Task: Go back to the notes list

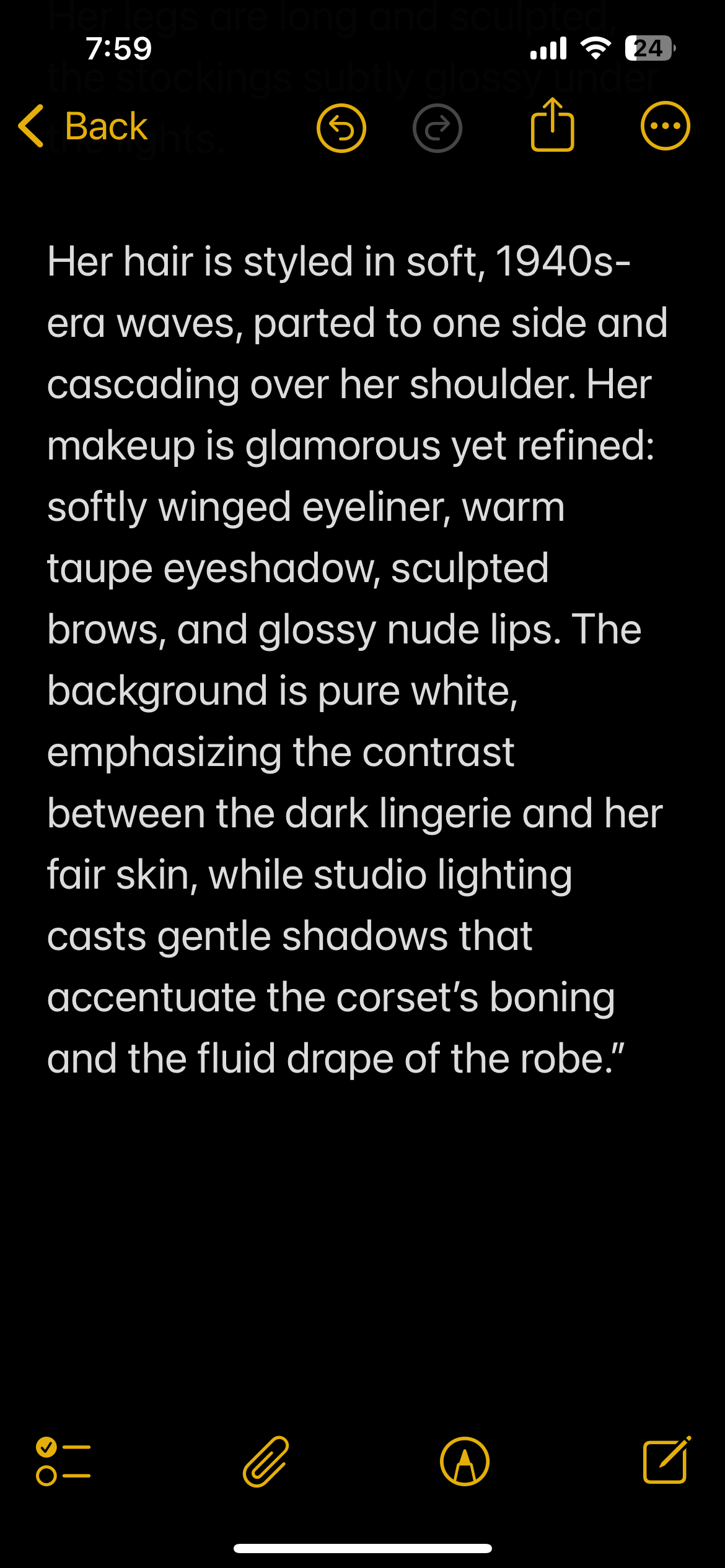Action: [83, 126]
